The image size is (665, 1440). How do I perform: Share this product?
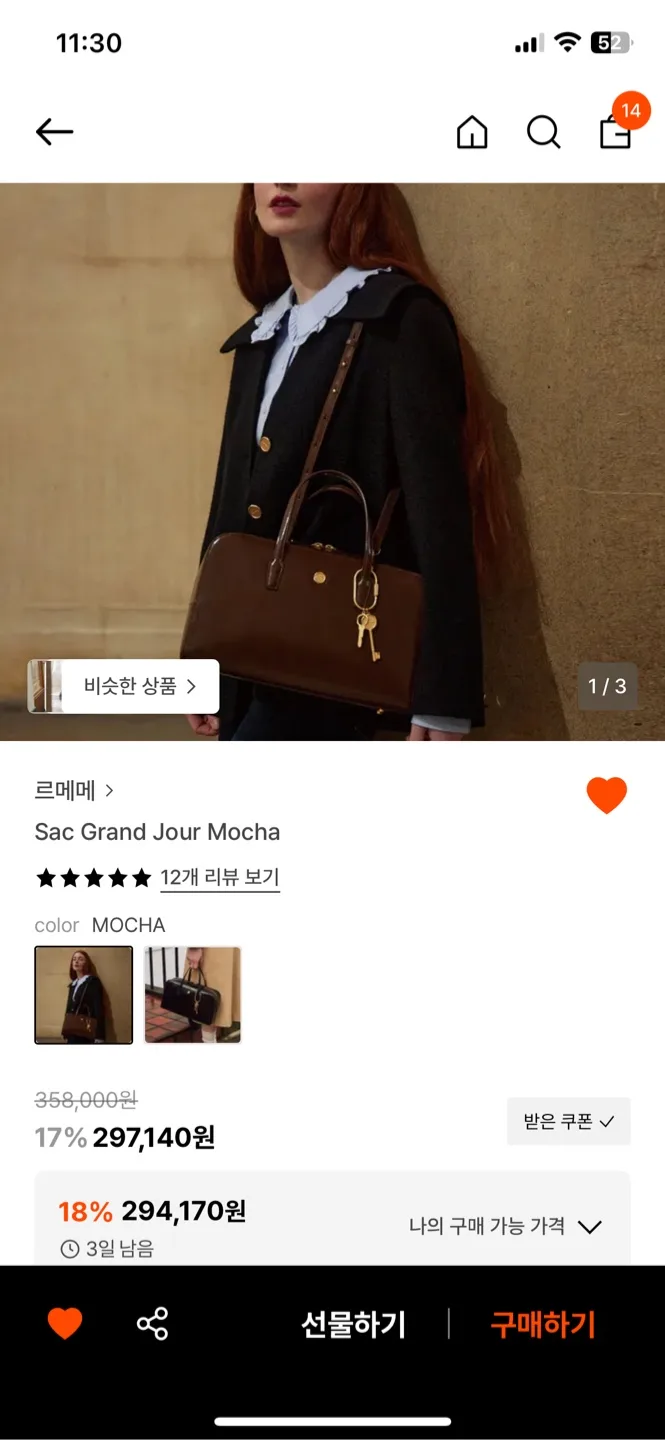click(x=152, y=1324)
